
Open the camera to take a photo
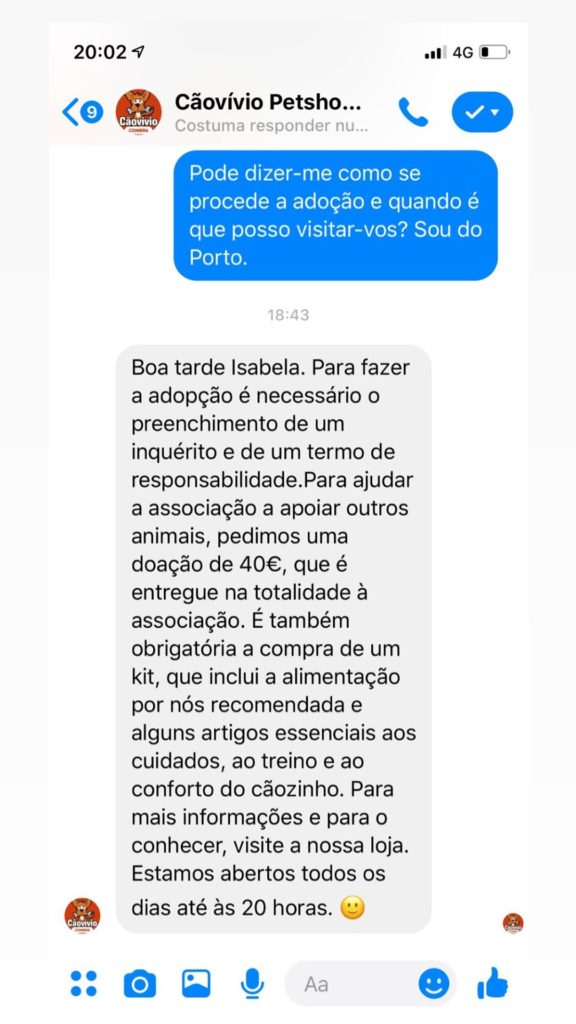(x=140, y=984)
